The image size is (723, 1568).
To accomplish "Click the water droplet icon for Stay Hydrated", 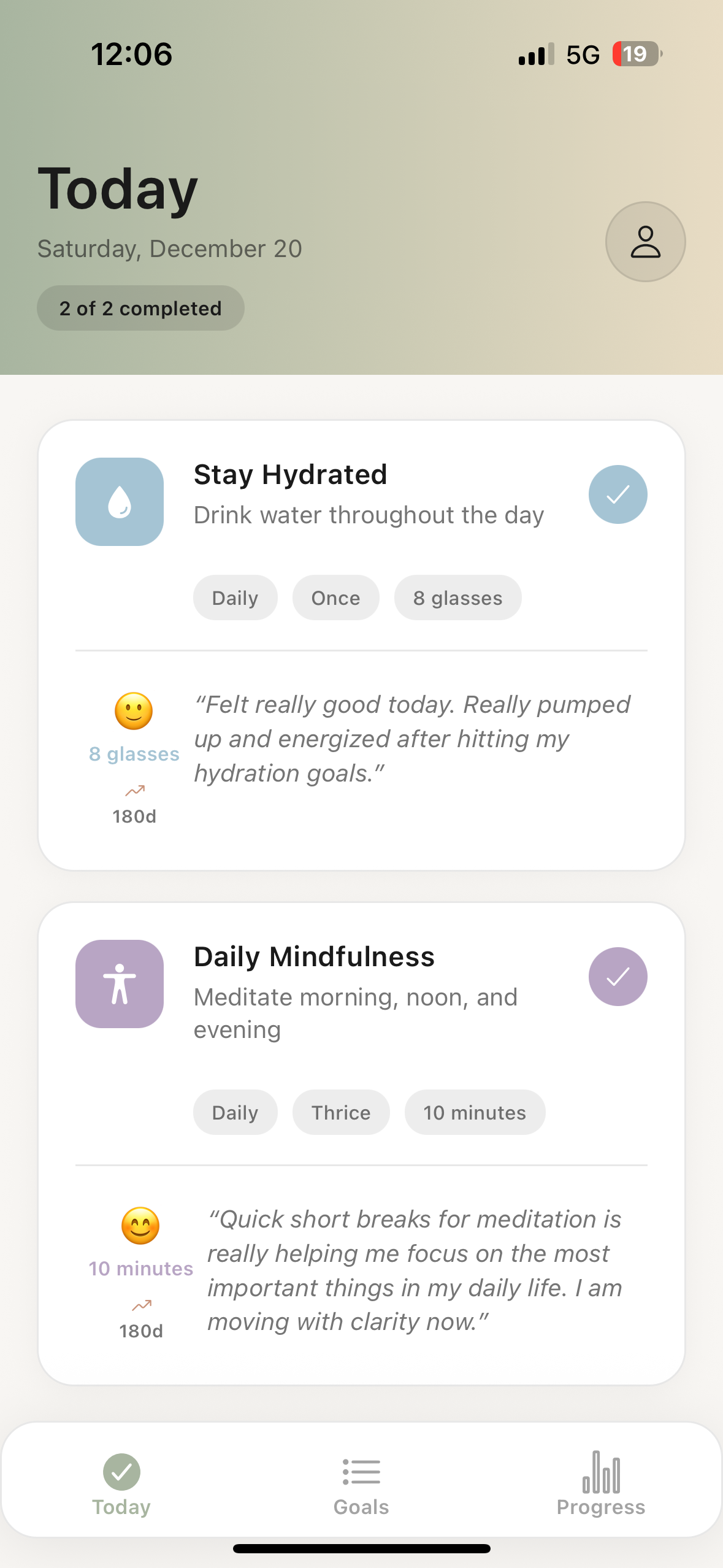I will click(119, 501).
